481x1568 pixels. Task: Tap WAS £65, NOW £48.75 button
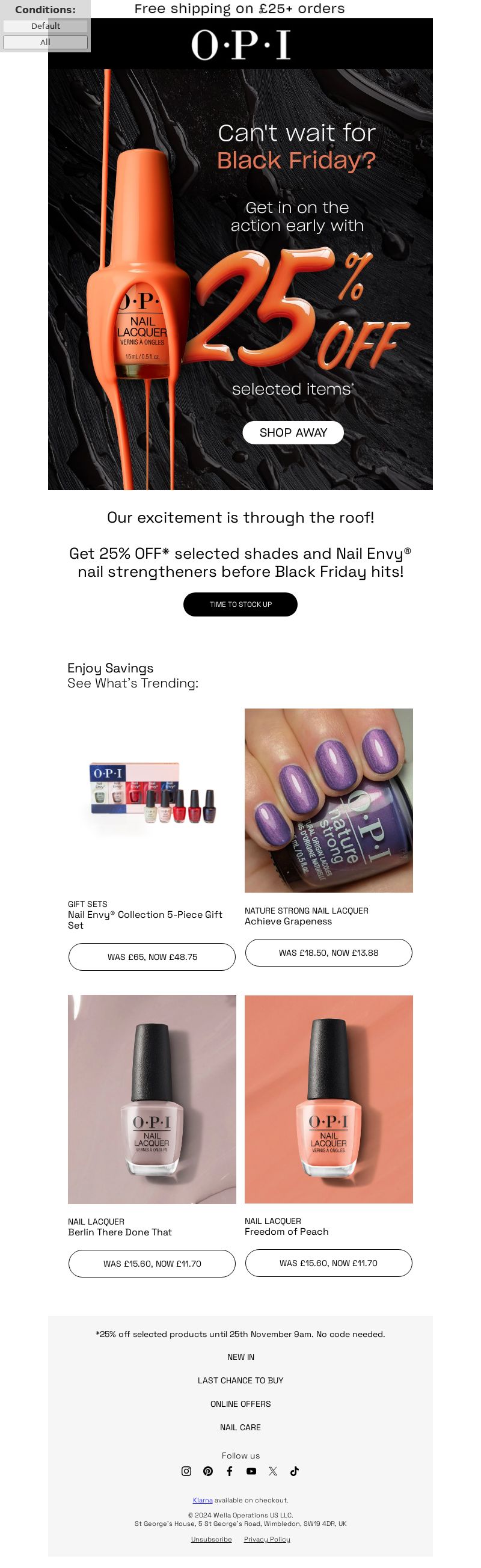point(152,956)
